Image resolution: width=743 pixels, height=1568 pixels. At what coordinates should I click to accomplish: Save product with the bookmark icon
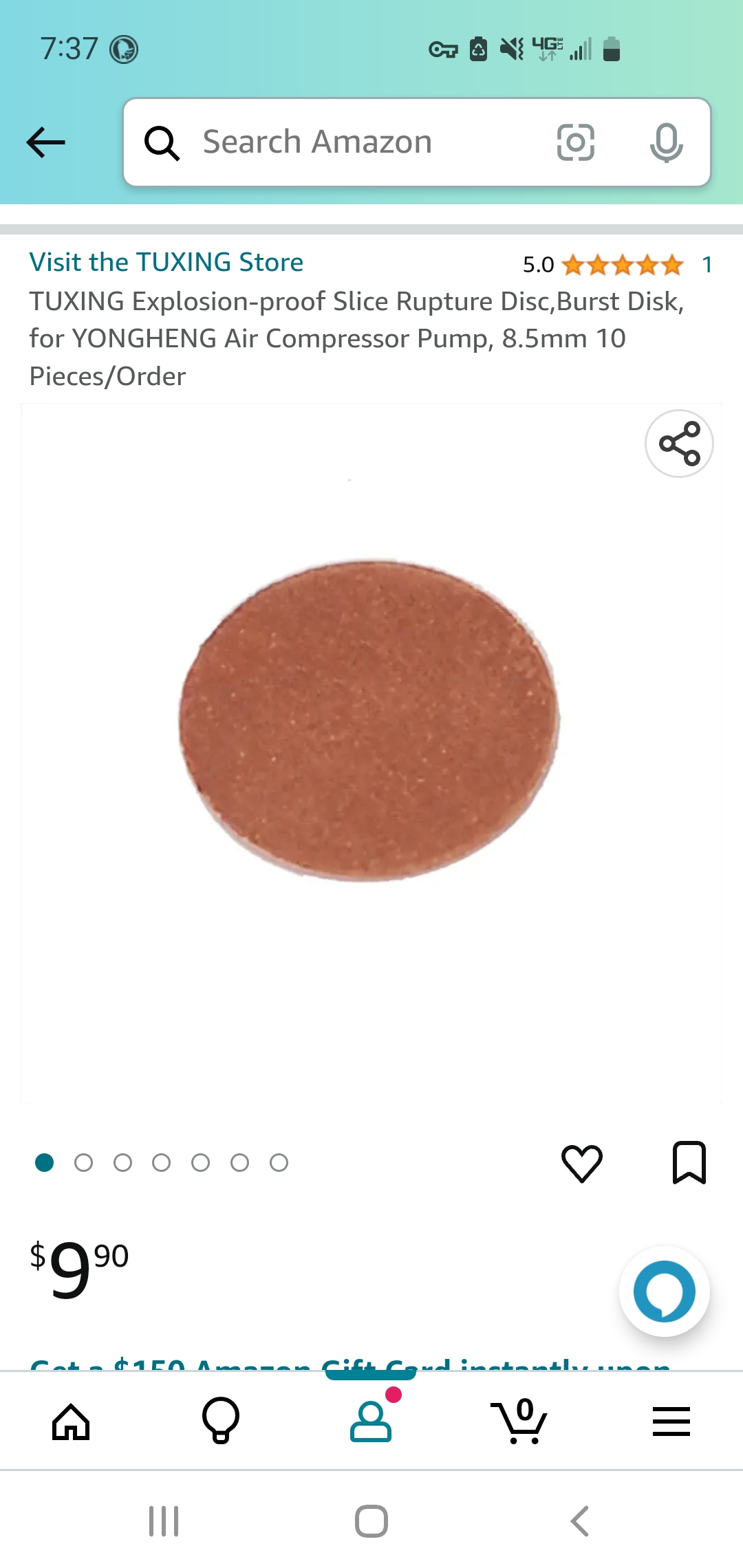click(x=689, y=1163)
